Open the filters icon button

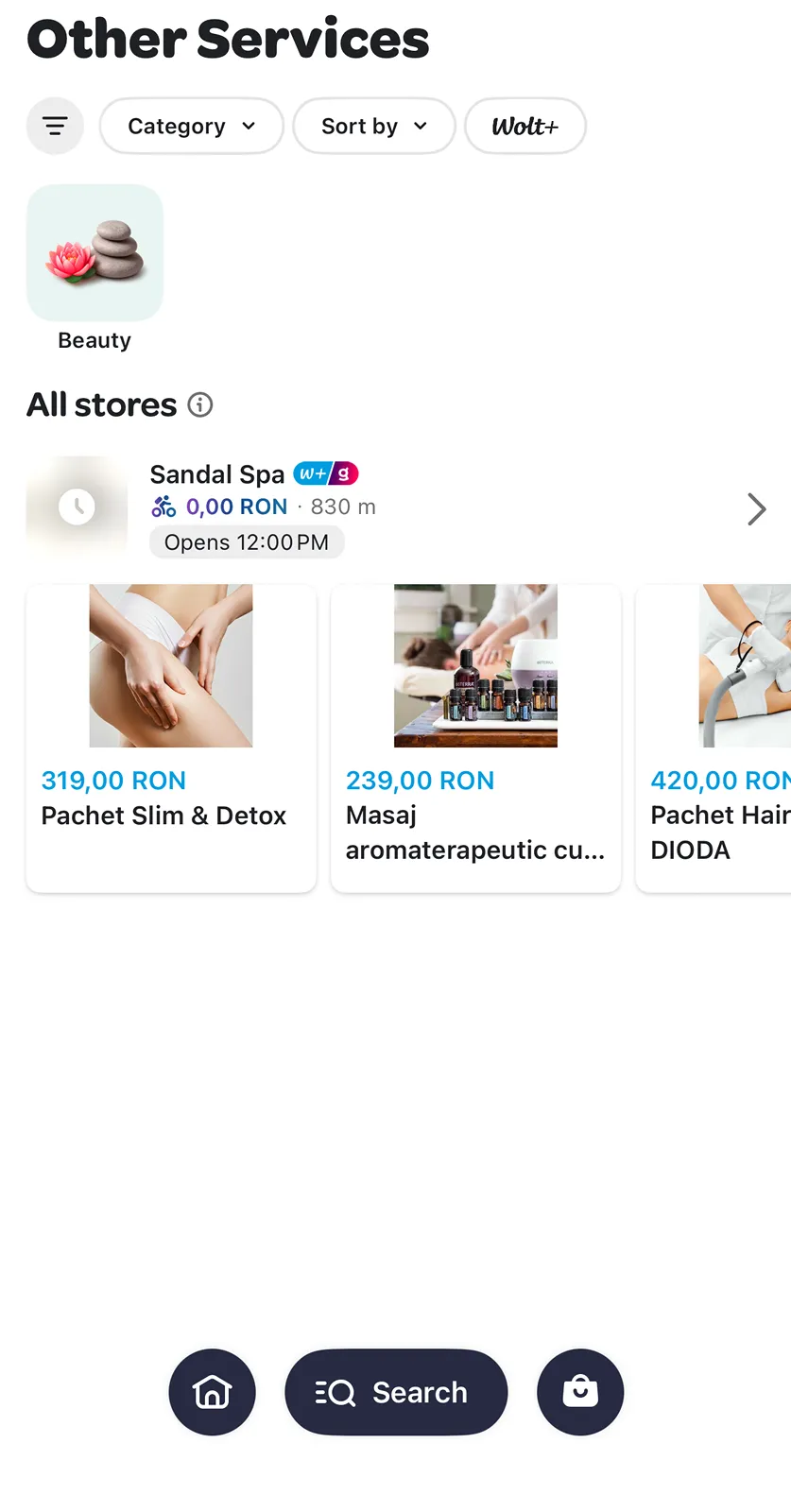coord(55,126)
